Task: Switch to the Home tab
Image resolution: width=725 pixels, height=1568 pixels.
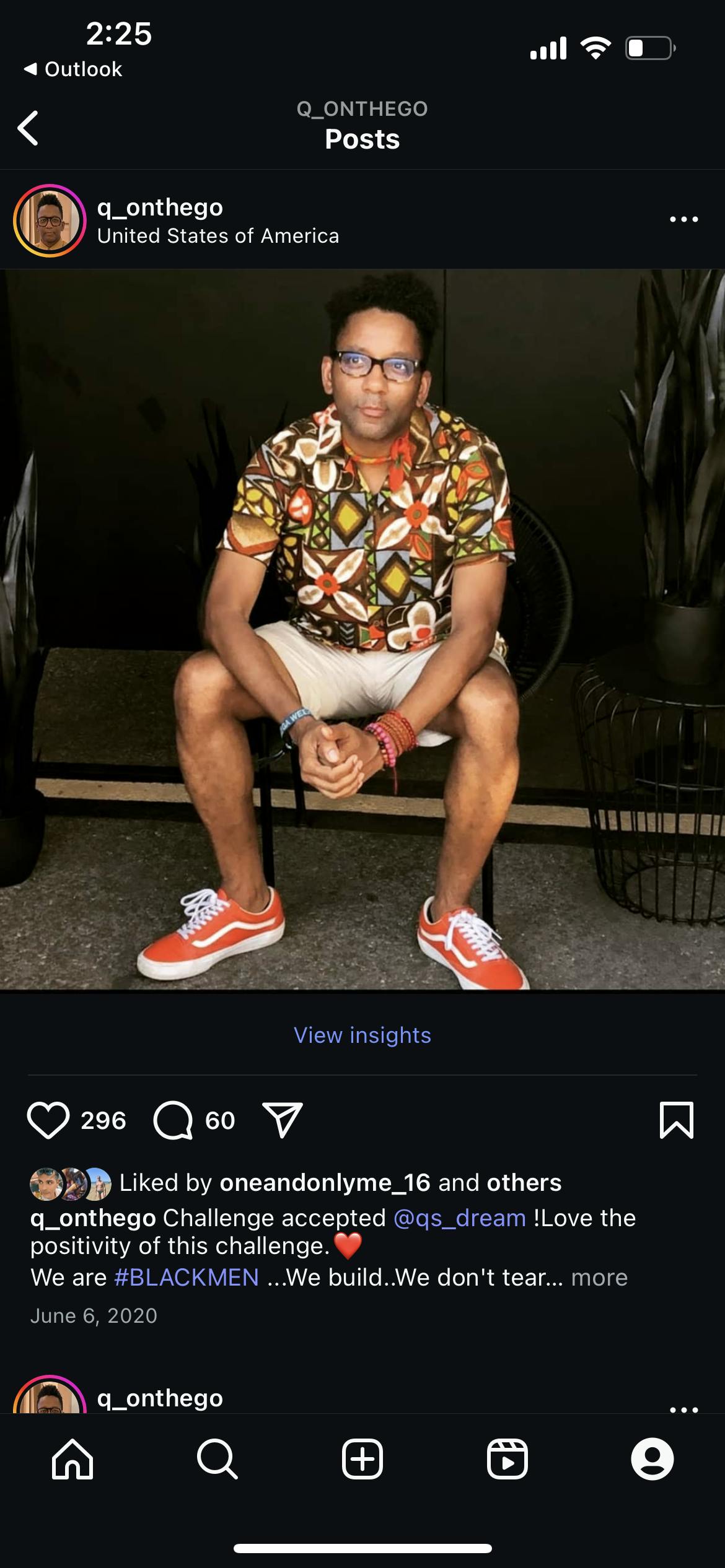Action: pos(72,1459)
